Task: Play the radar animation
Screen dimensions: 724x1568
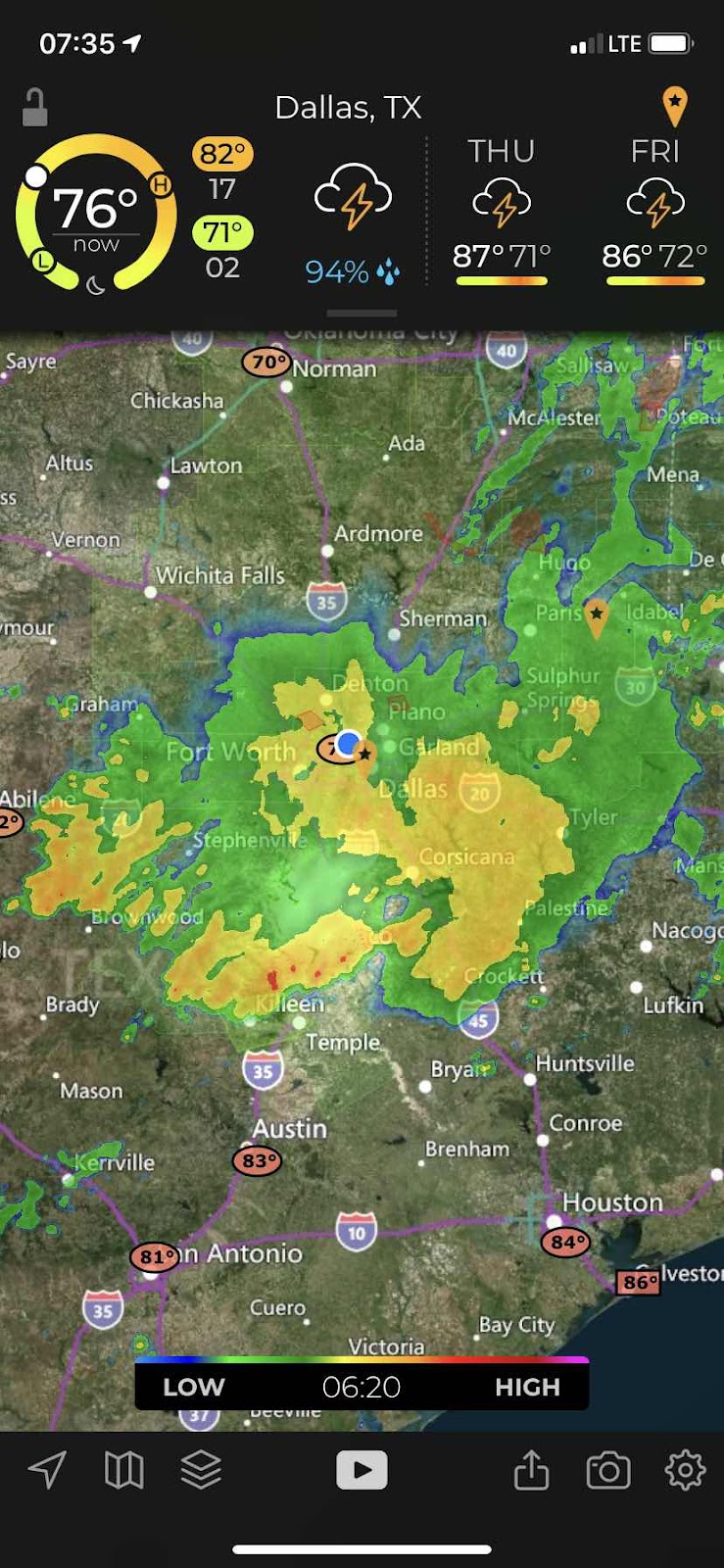Action: point(362,1470)
